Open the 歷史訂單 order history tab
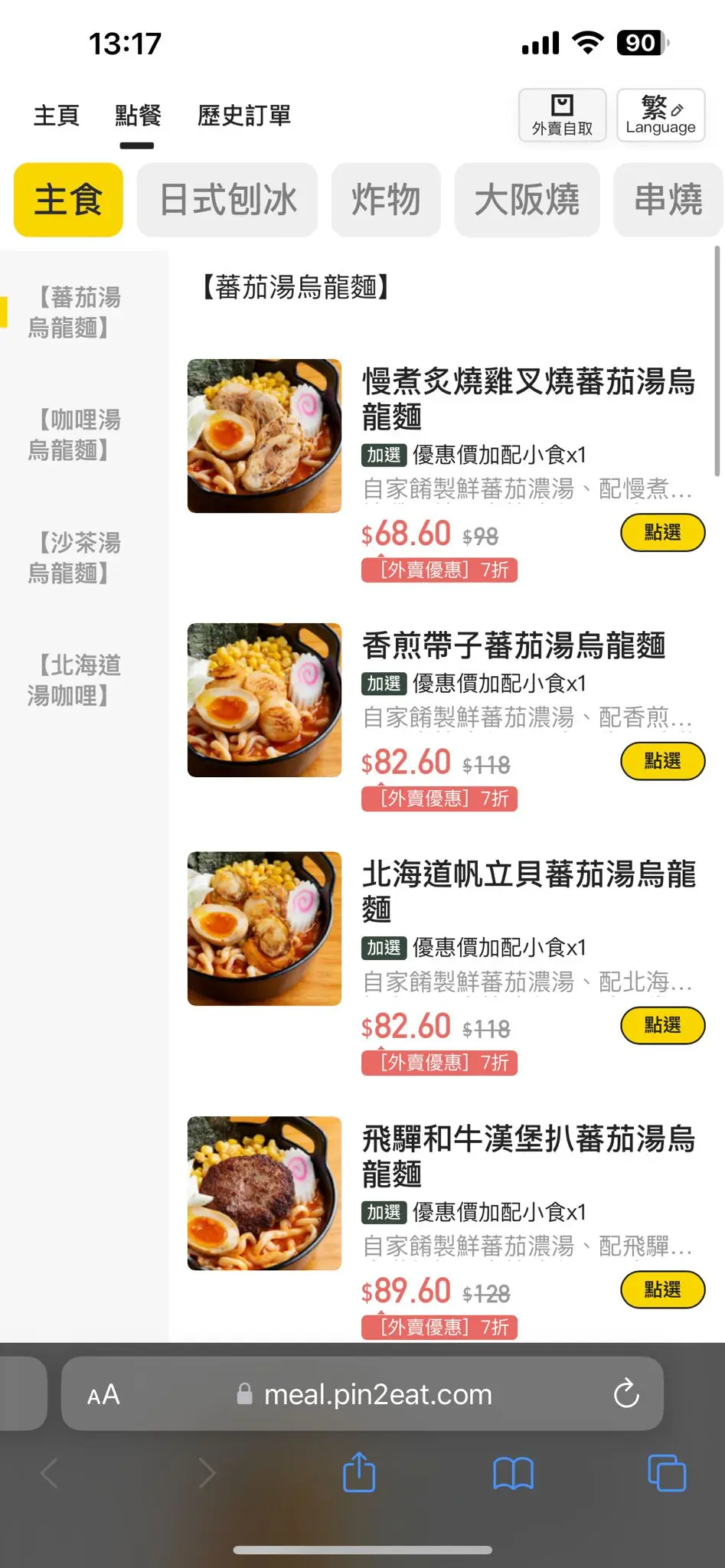Screen dimensions: 725x1568 244,116
